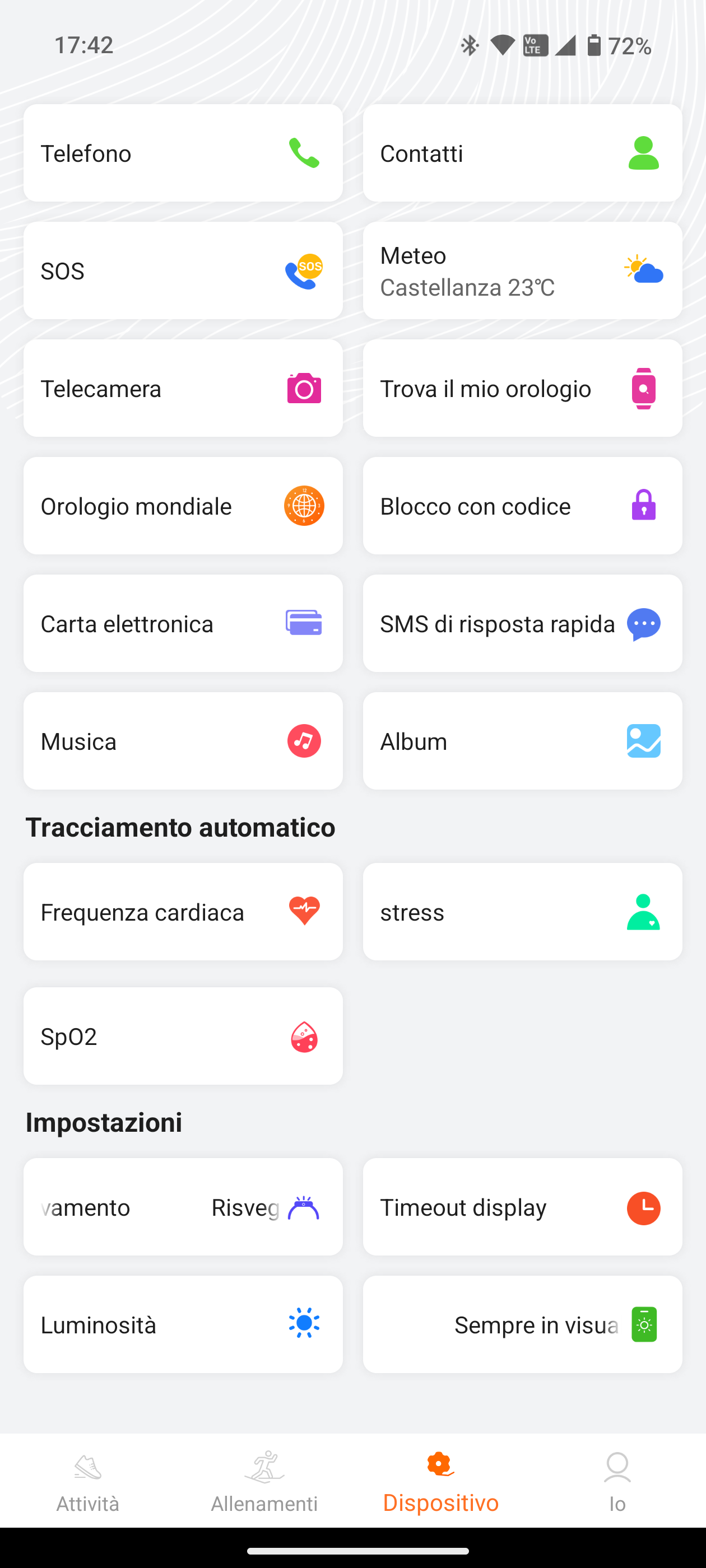The image size is (706, 1568).
Task: Open the Album card
Action: [522, 741]
